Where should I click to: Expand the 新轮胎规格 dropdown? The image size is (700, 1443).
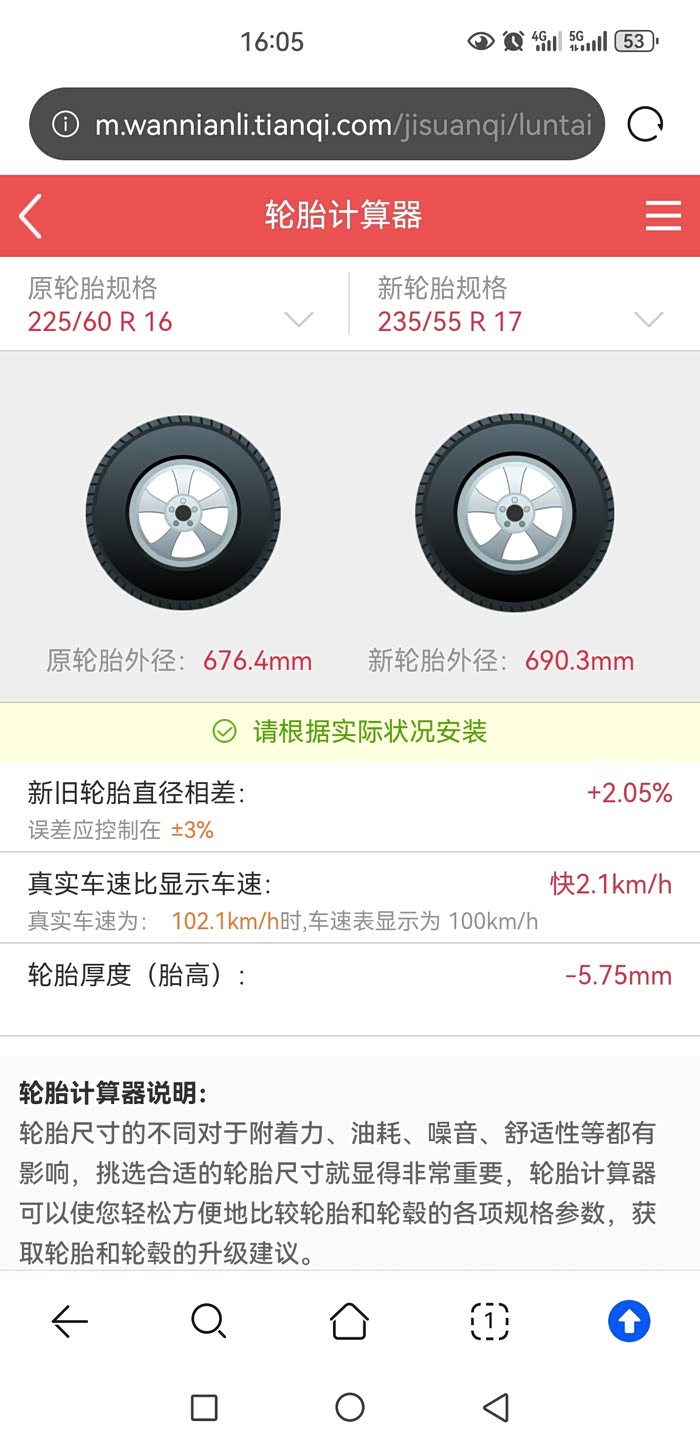(649, 320)
